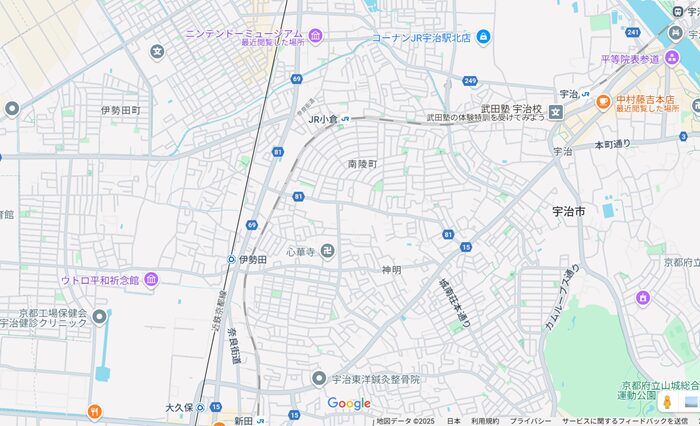Tap the 大久保 station marker
The image size is (700, 426).
[x=200, y=407]
